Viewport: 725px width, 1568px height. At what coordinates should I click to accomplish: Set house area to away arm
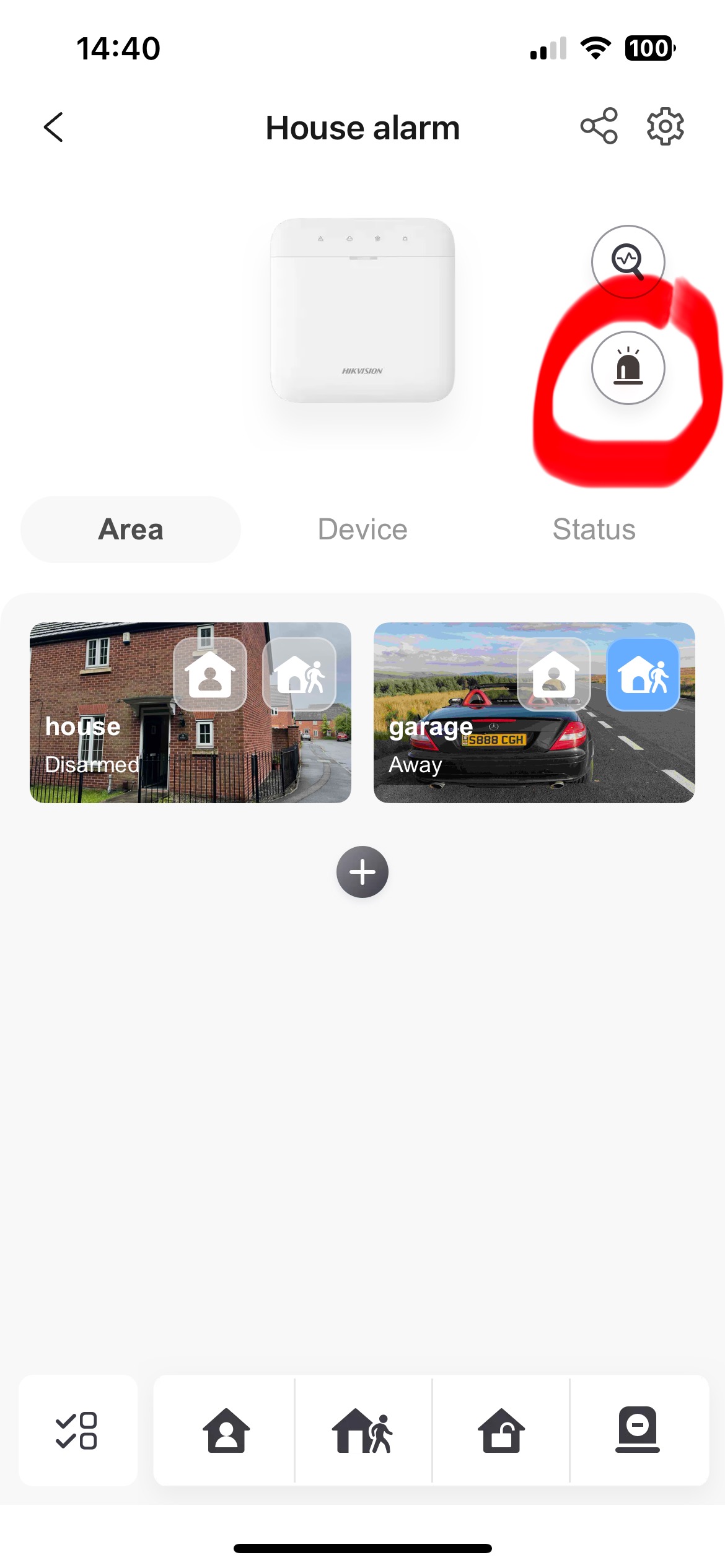[299, 674]
